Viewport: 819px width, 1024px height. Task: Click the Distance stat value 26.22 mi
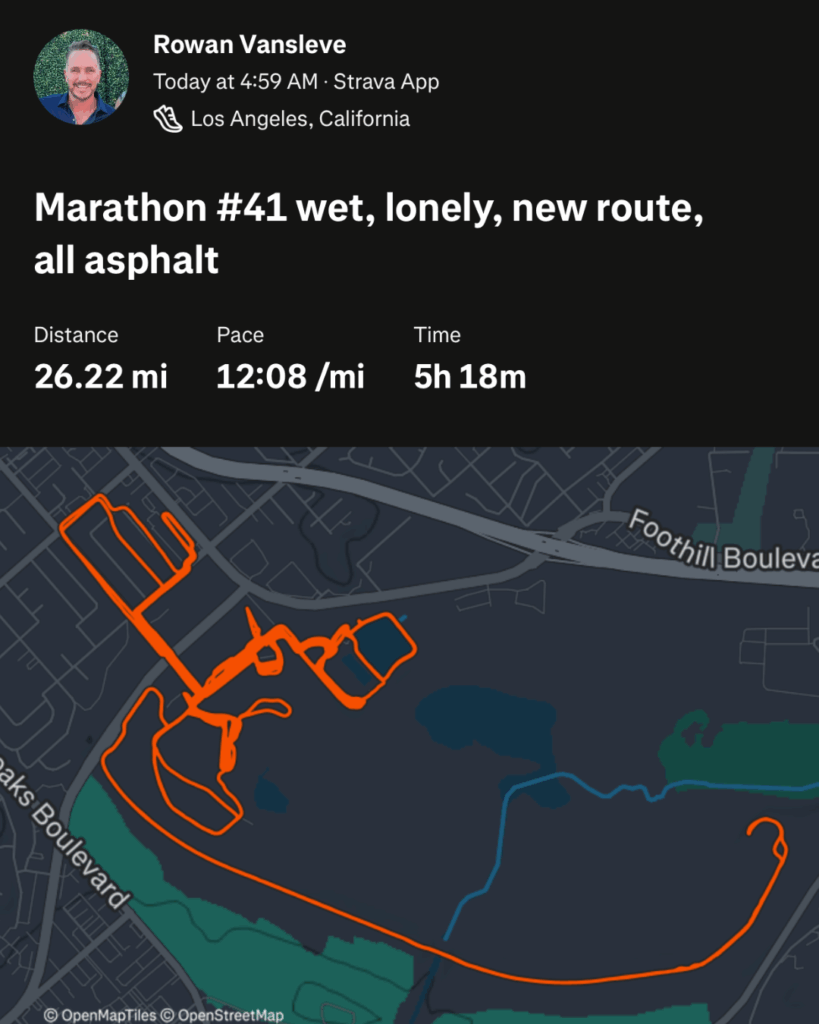coord(100,377)
